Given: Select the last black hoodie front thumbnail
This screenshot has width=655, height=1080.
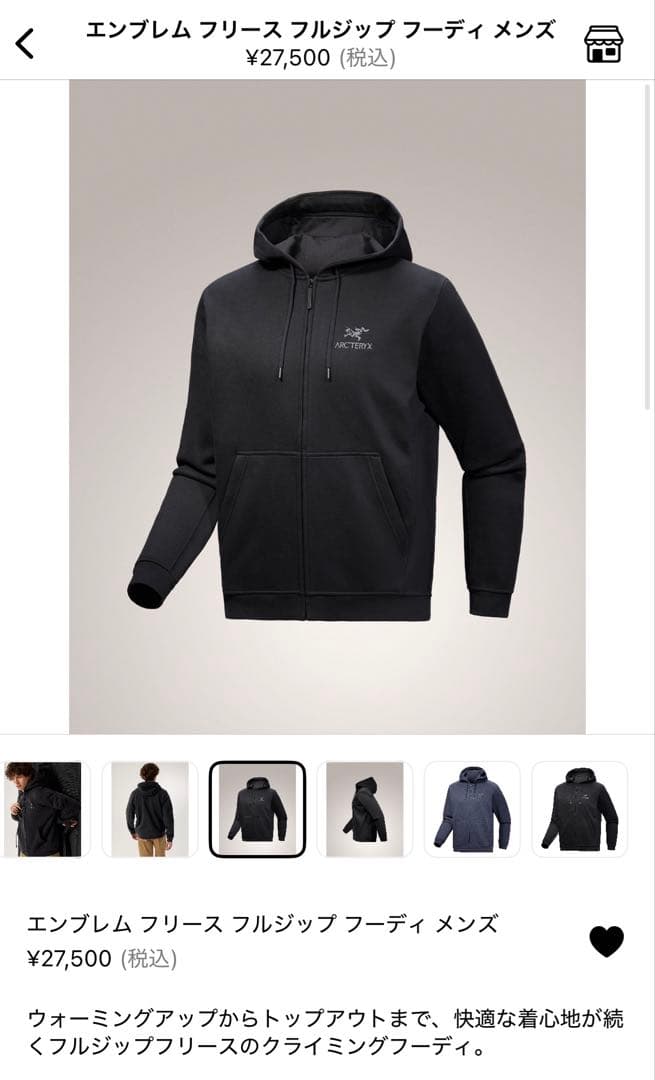Looking at the screenshot, I should [x=579, y=809].
